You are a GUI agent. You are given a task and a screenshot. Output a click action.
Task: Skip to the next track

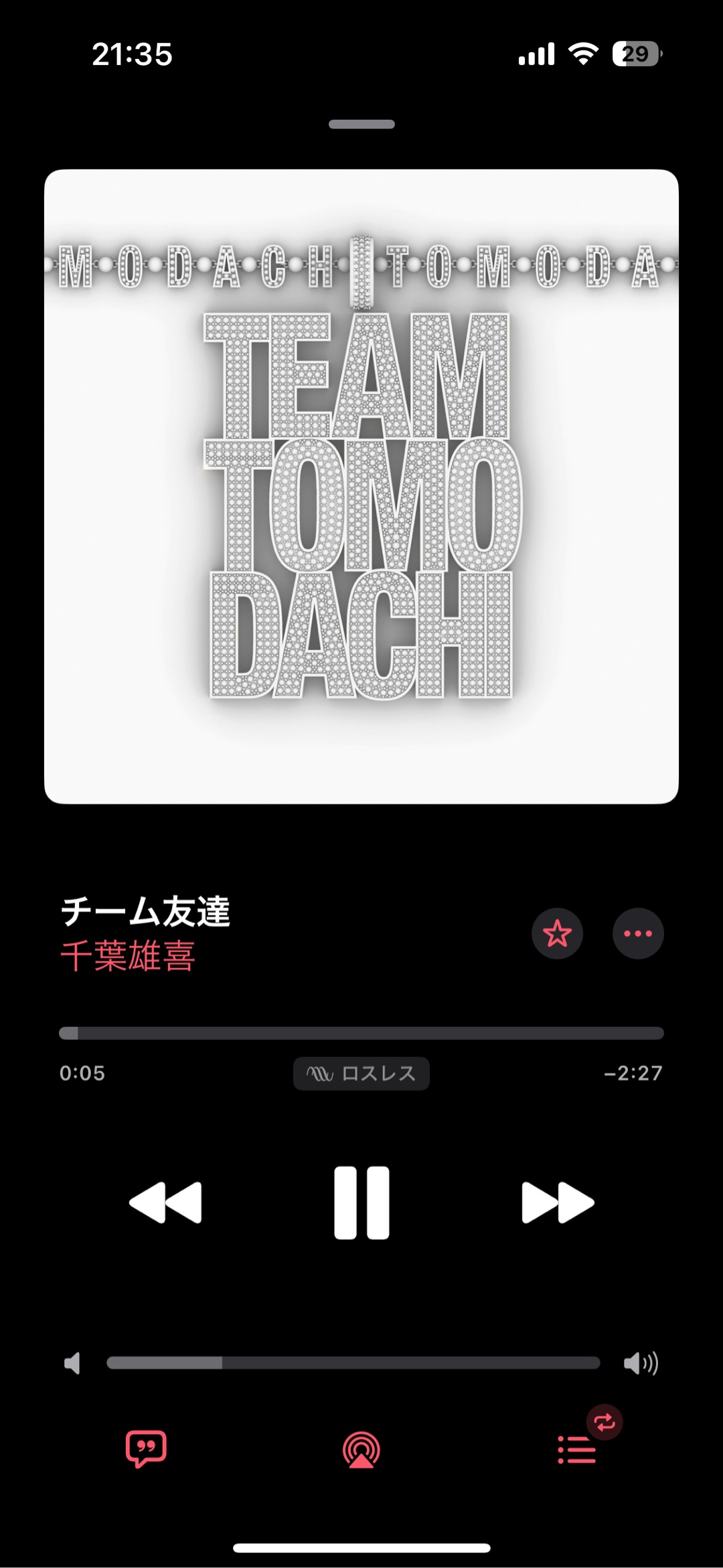tap(558, 1202)
